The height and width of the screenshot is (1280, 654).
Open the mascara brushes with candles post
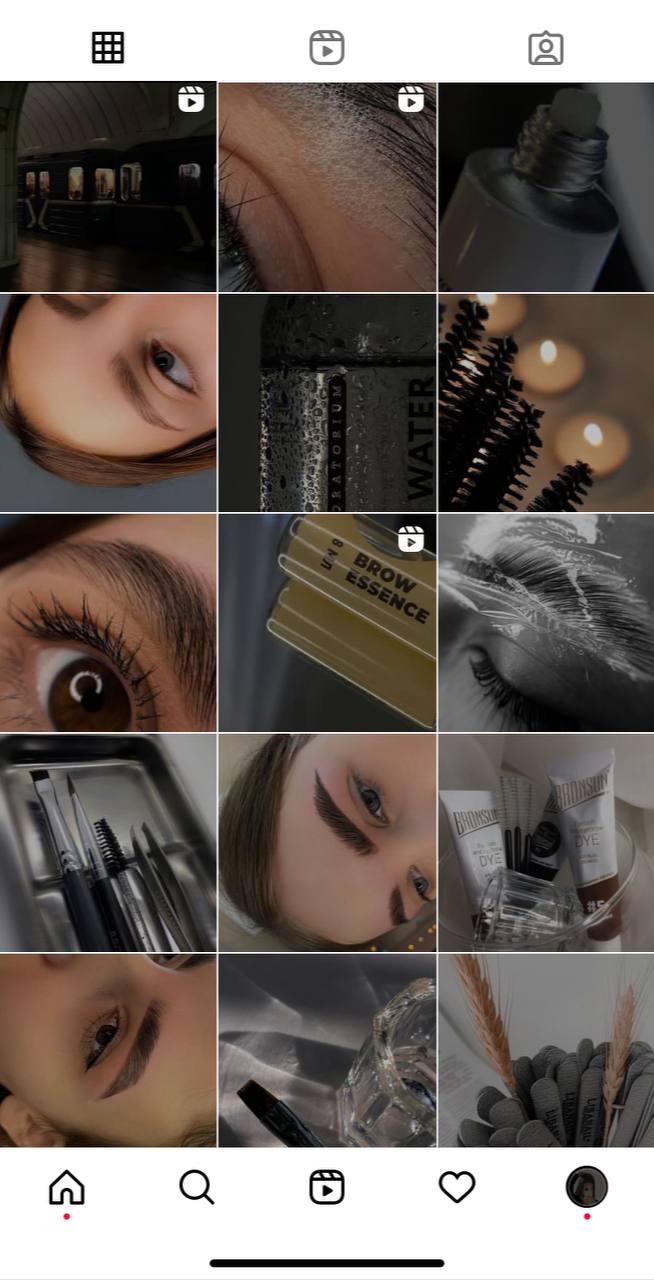pos(546,403)
